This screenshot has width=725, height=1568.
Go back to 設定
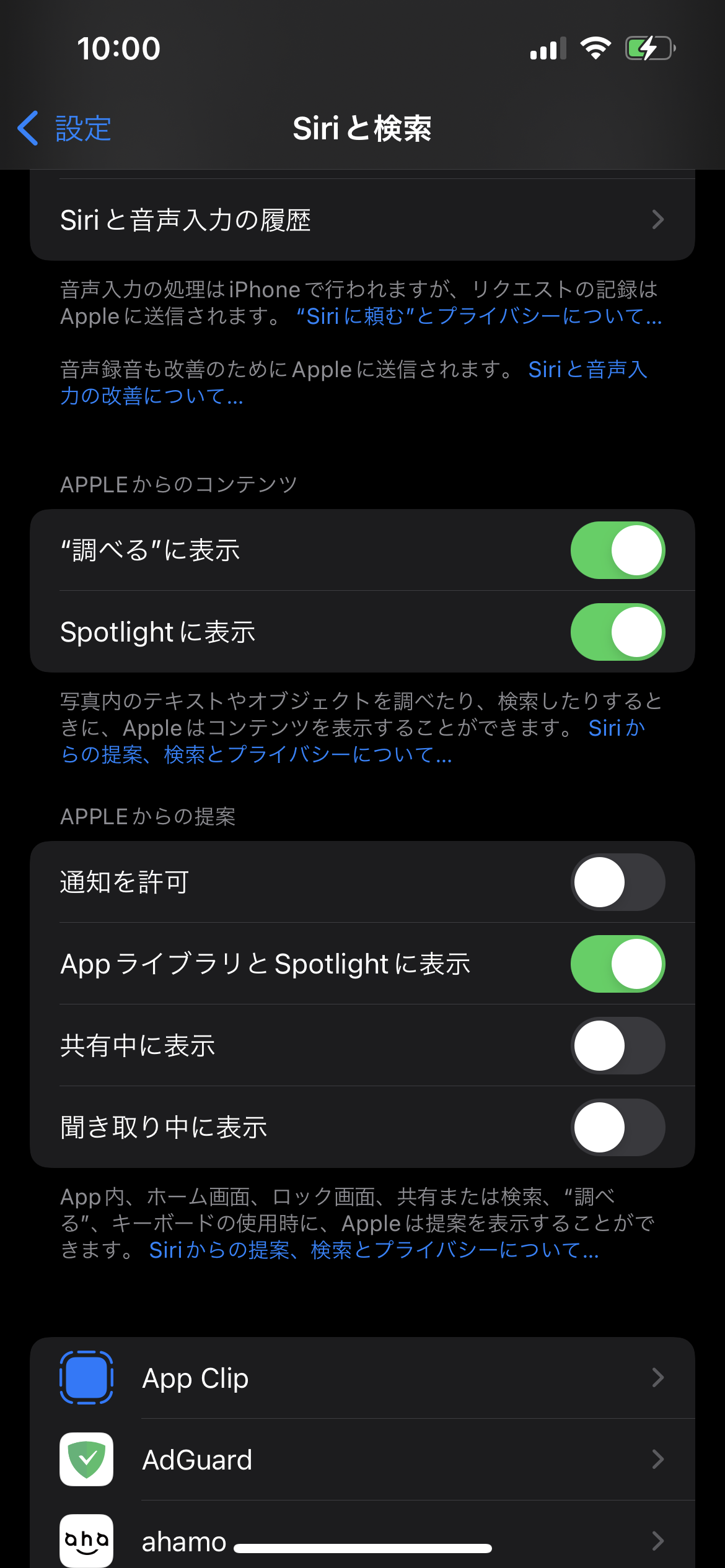[65, 129]
